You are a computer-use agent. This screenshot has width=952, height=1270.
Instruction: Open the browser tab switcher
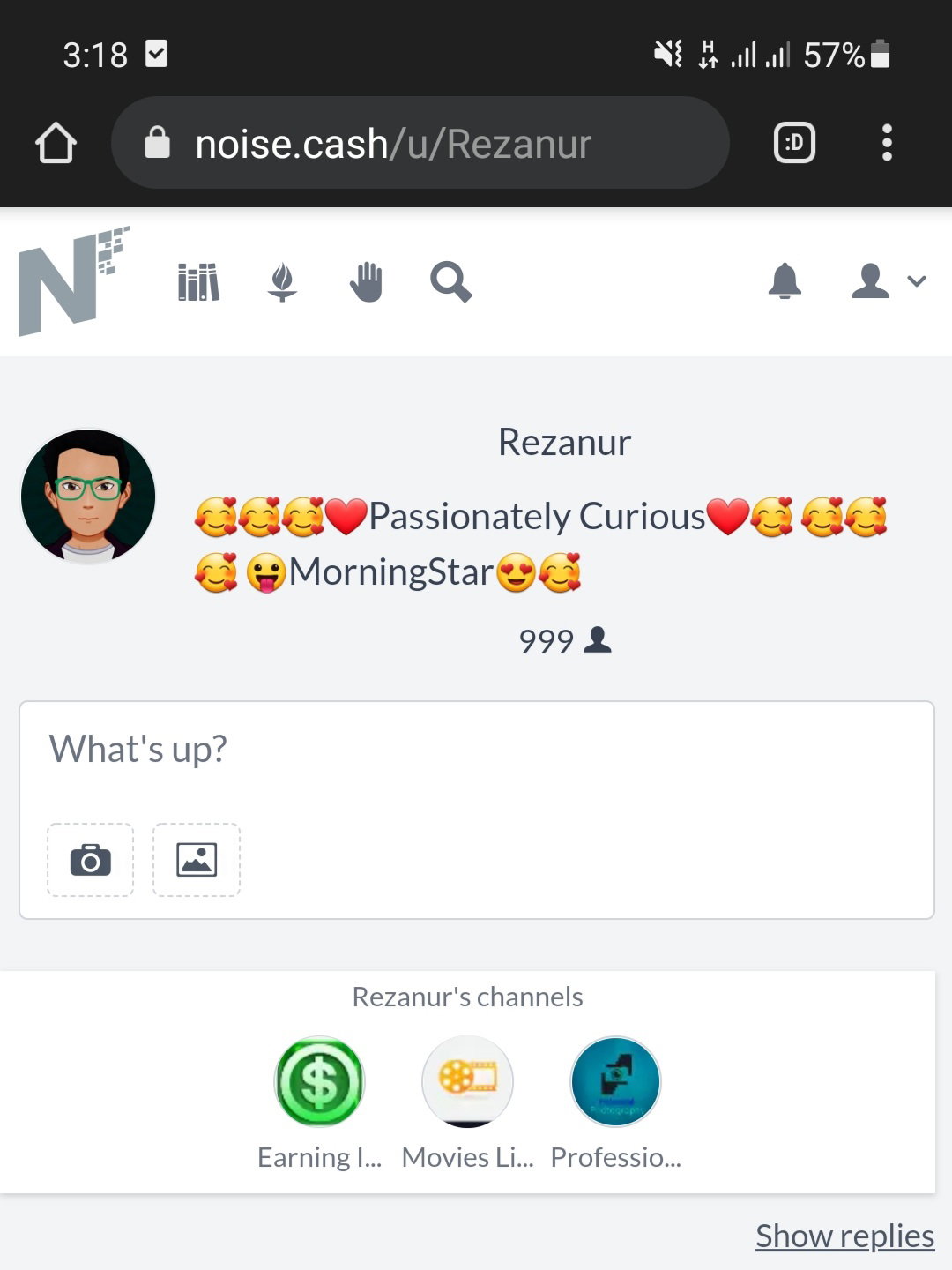(794, 143)
